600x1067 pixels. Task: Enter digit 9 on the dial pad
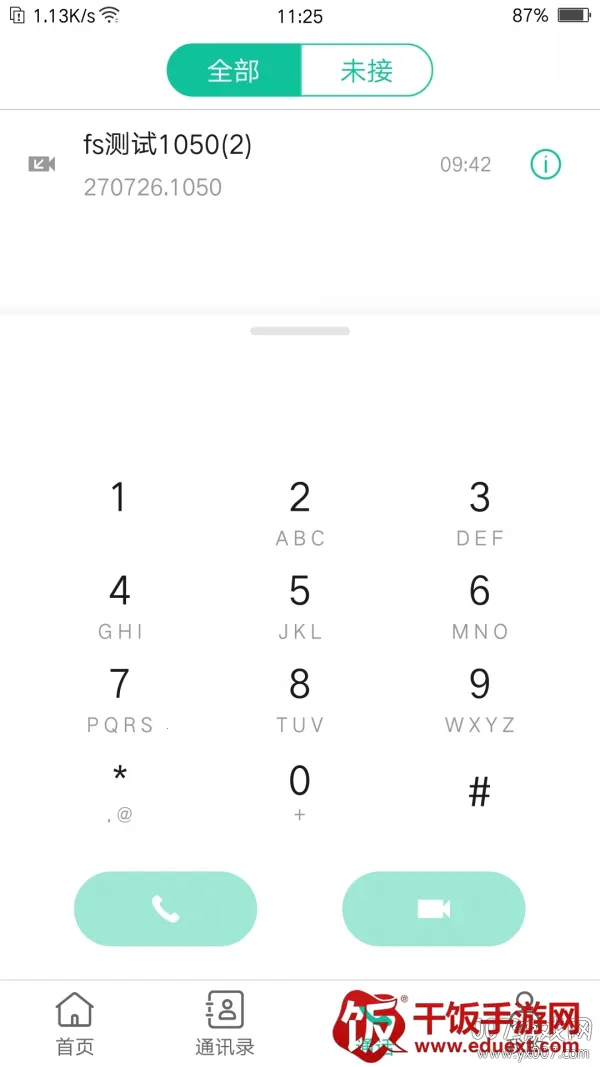click(480, 698)
